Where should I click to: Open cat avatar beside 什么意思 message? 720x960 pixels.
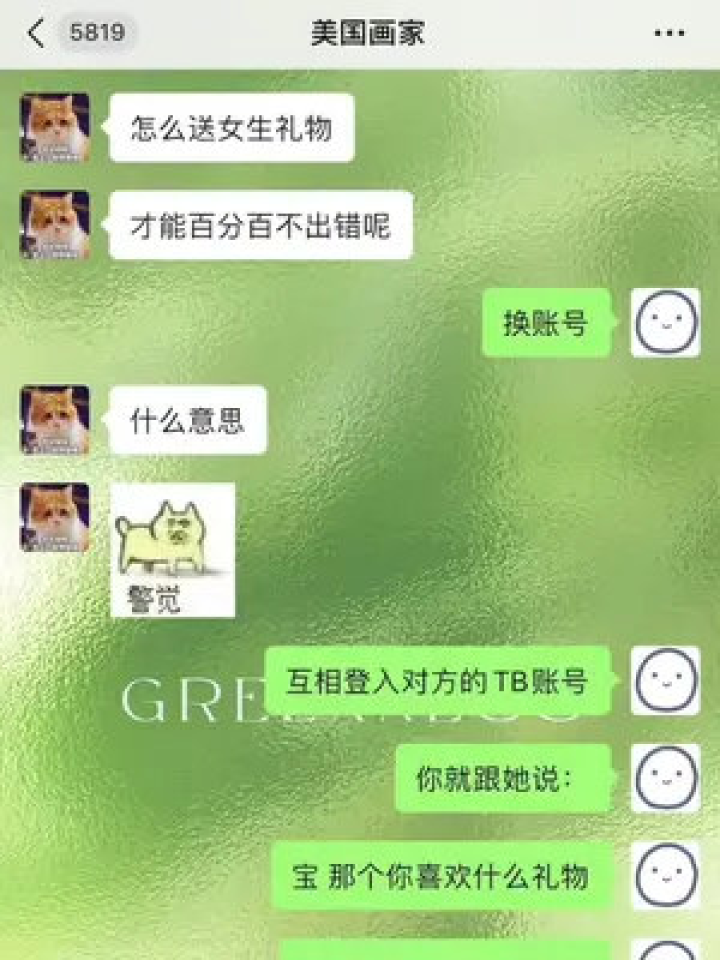click(x=55, y=420)
